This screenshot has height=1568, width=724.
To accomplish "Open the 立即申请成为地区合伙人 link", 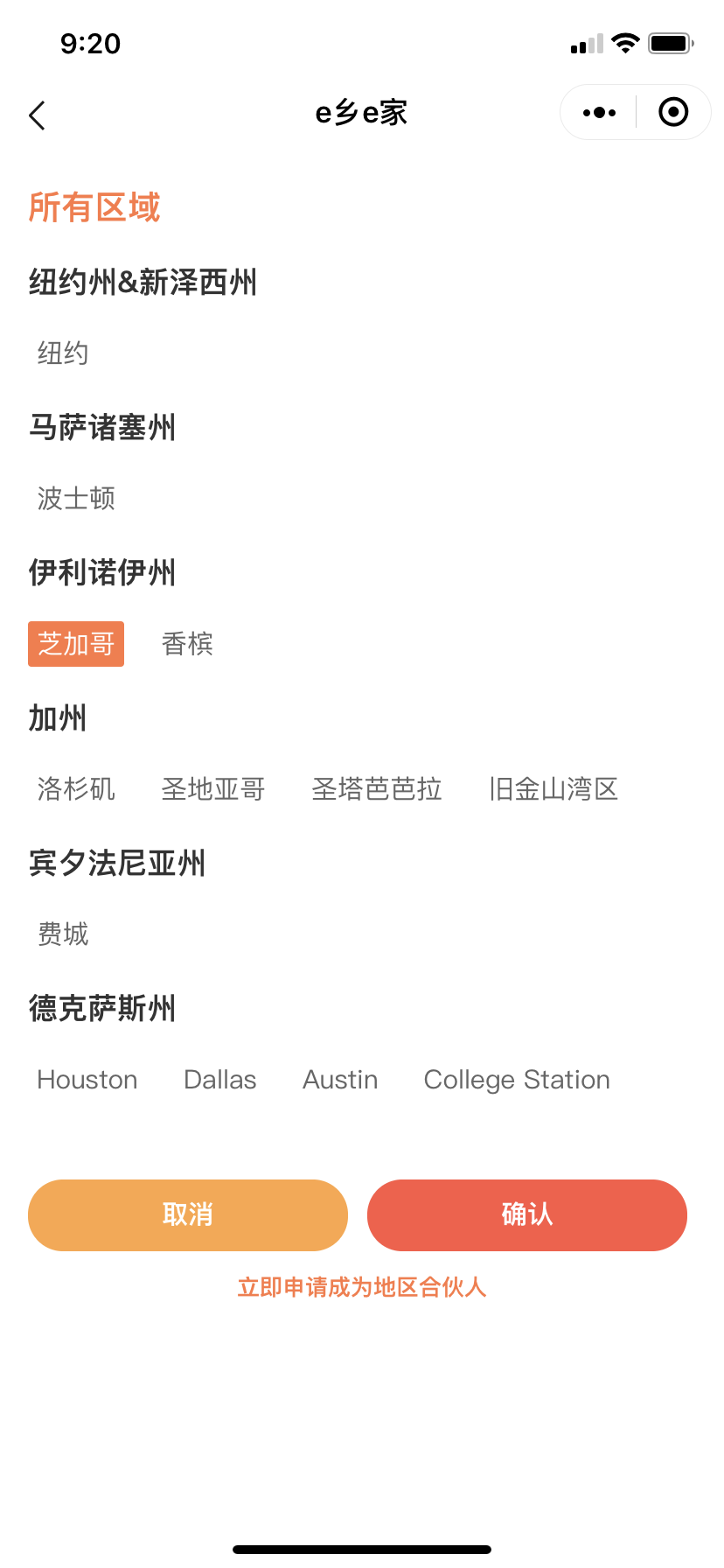I will [362, 1287].
